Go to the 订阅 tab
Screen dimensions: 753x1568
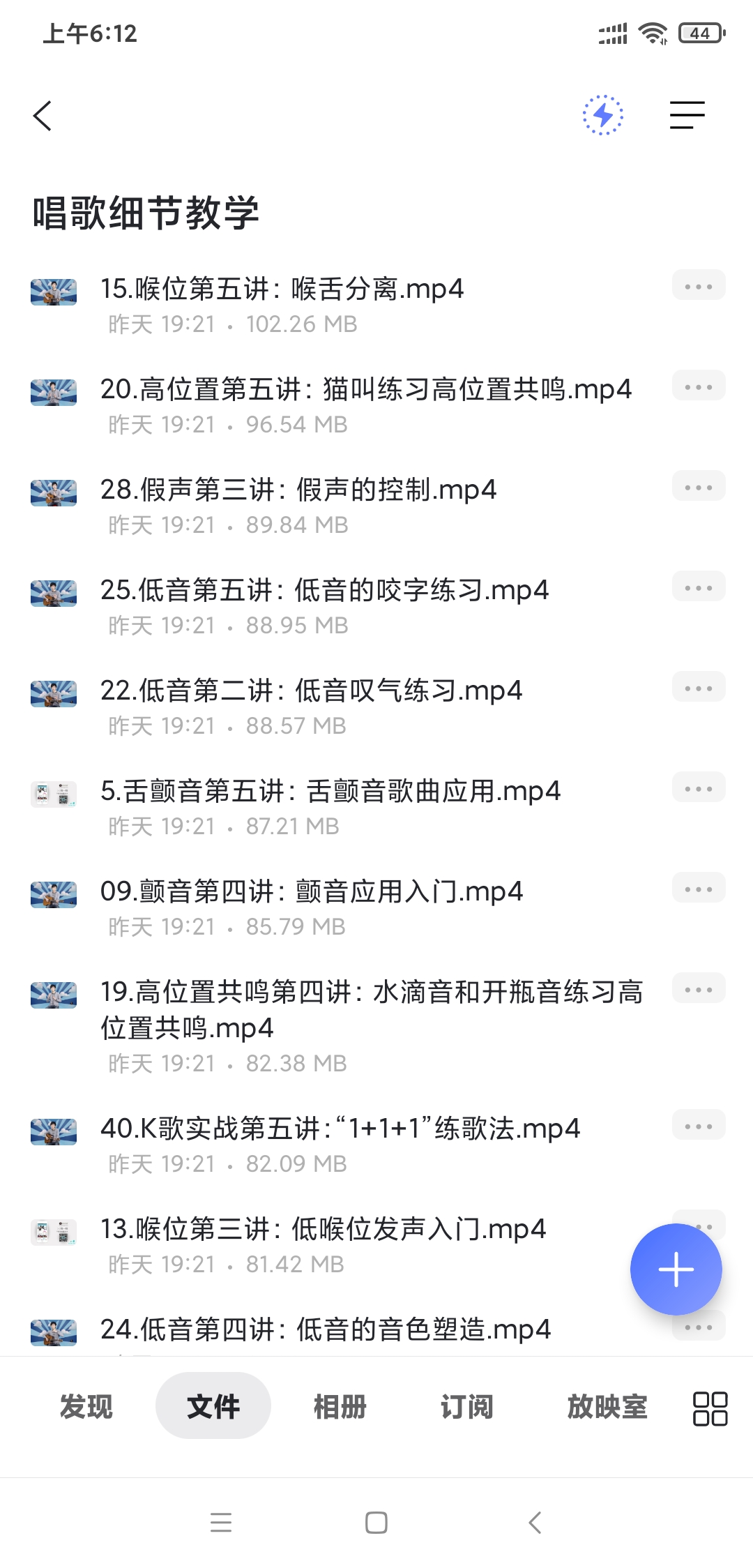[466, 1406]
